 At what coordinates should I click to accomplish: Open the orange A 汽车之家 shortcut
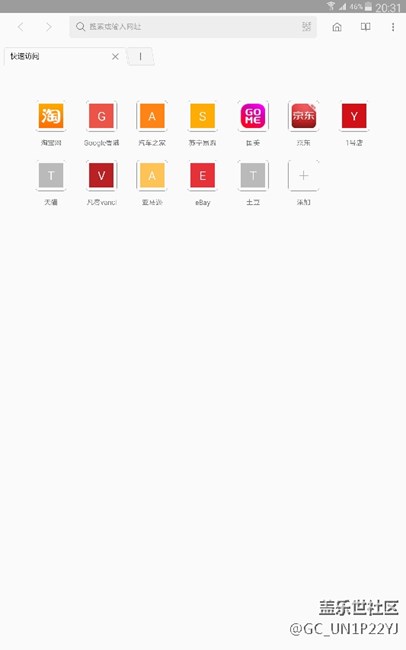pyautogui.click(x=152, y=116)
